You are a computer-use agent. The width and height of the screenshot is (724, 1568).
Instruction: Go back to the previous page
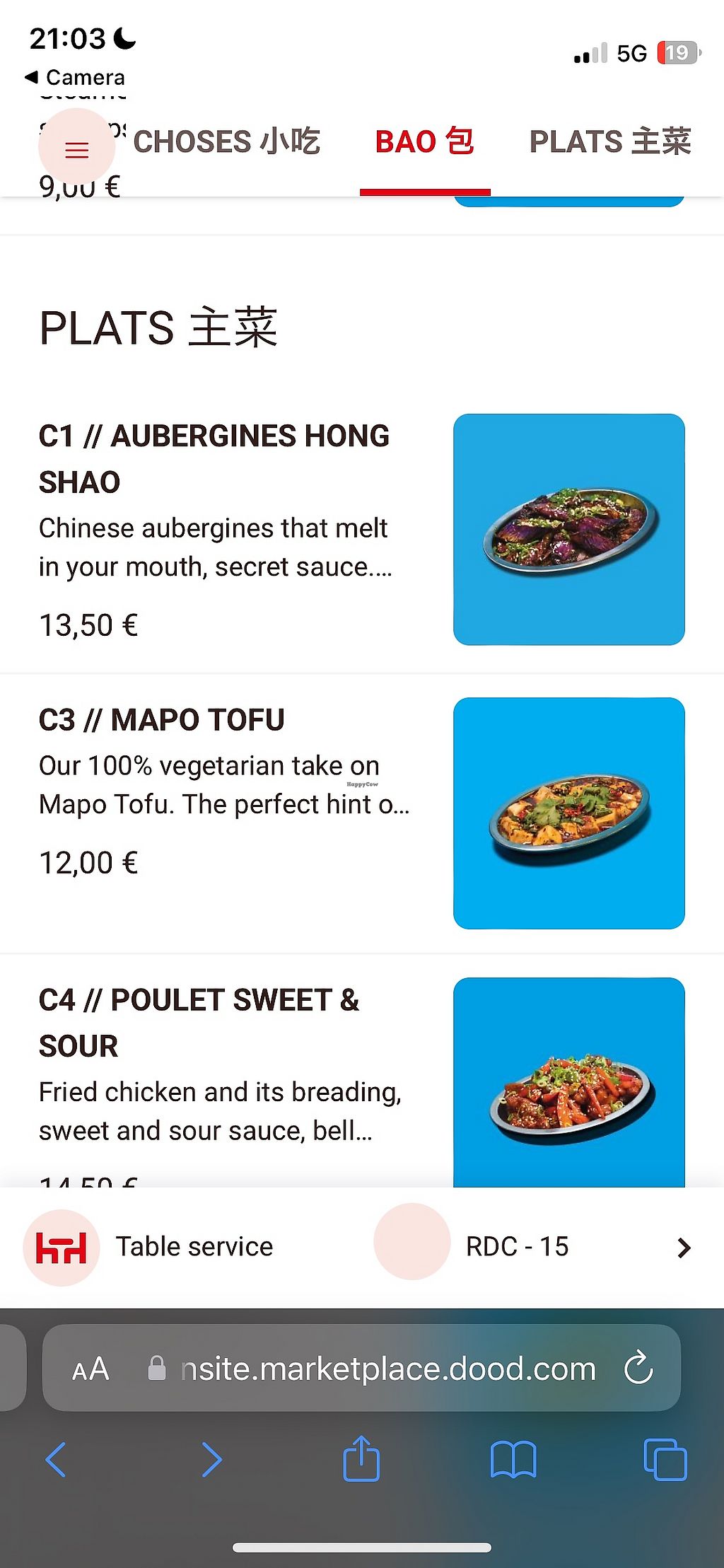coord(55,1458)
